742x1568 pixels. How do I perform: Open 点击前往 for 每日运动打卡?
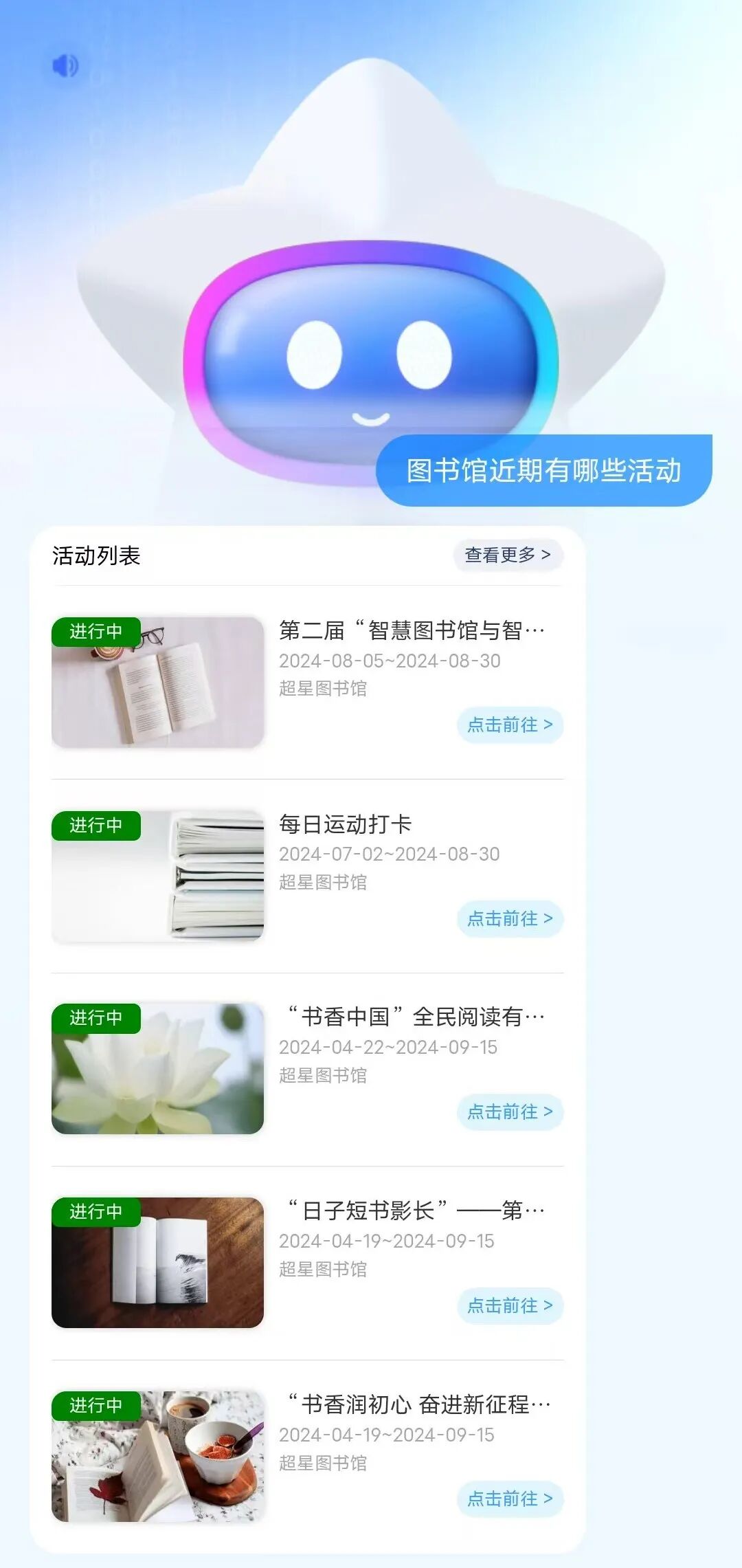coord(510,919)
